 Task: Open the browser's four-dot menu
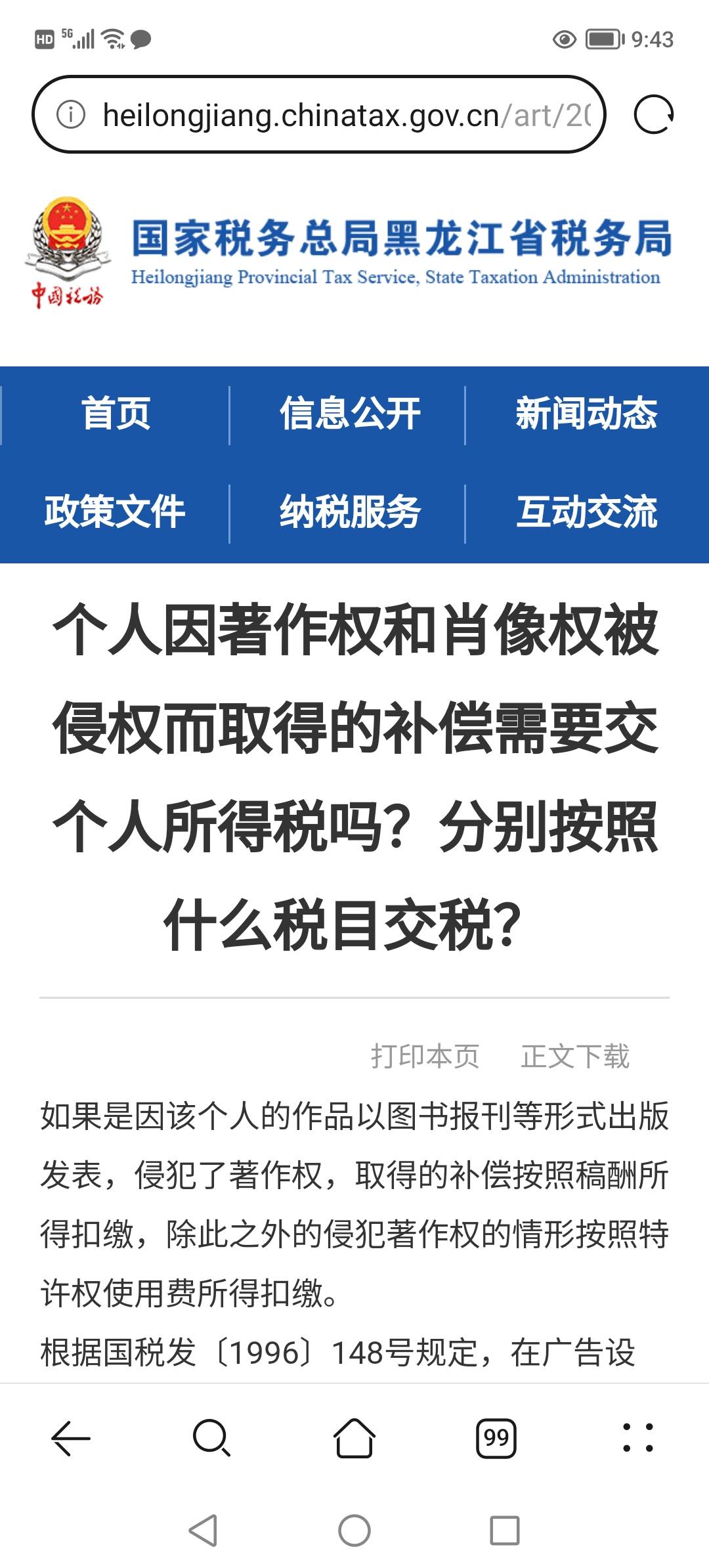tap(638, 1438)
